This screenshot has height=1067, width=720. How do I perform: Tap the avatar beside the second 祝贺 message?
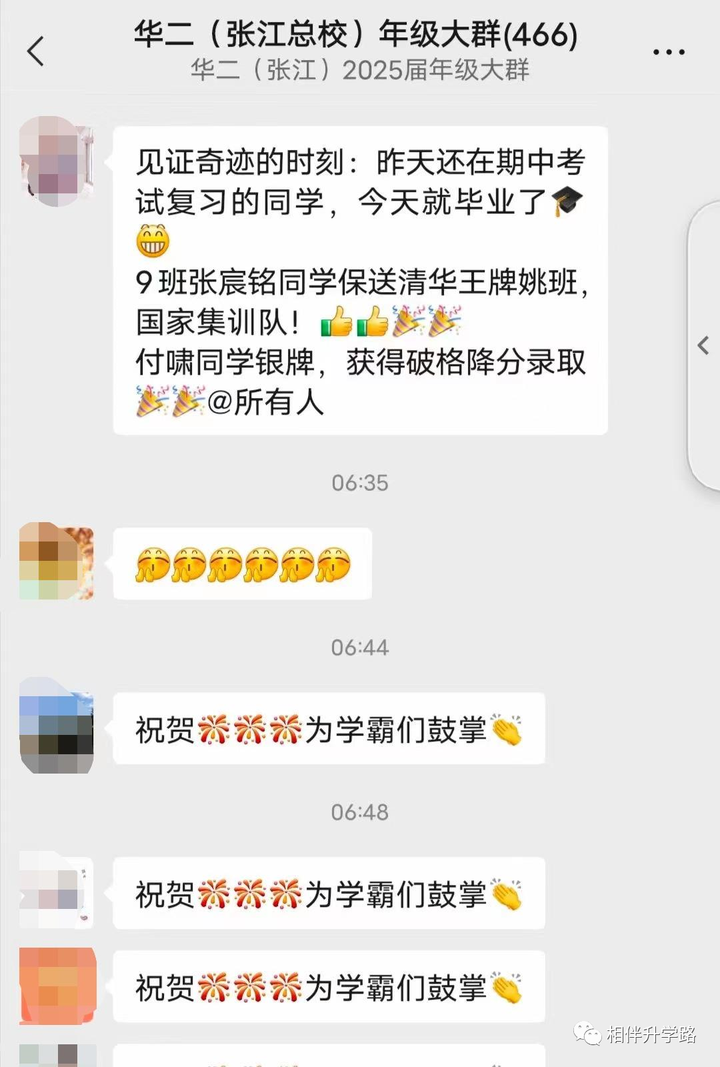pyautogui.click(x=55, y=890)
